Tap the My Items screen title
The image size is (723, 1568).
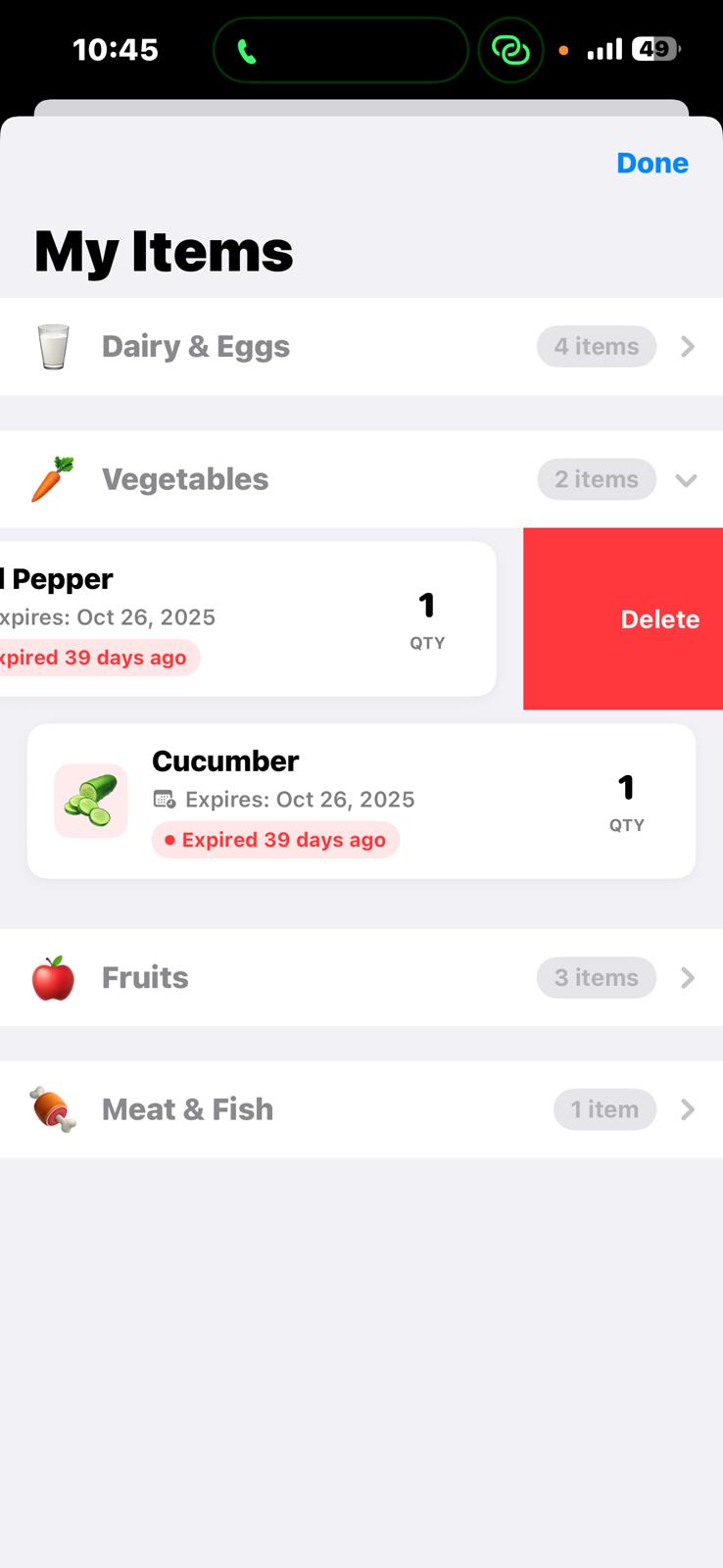[x=164, y=252]
